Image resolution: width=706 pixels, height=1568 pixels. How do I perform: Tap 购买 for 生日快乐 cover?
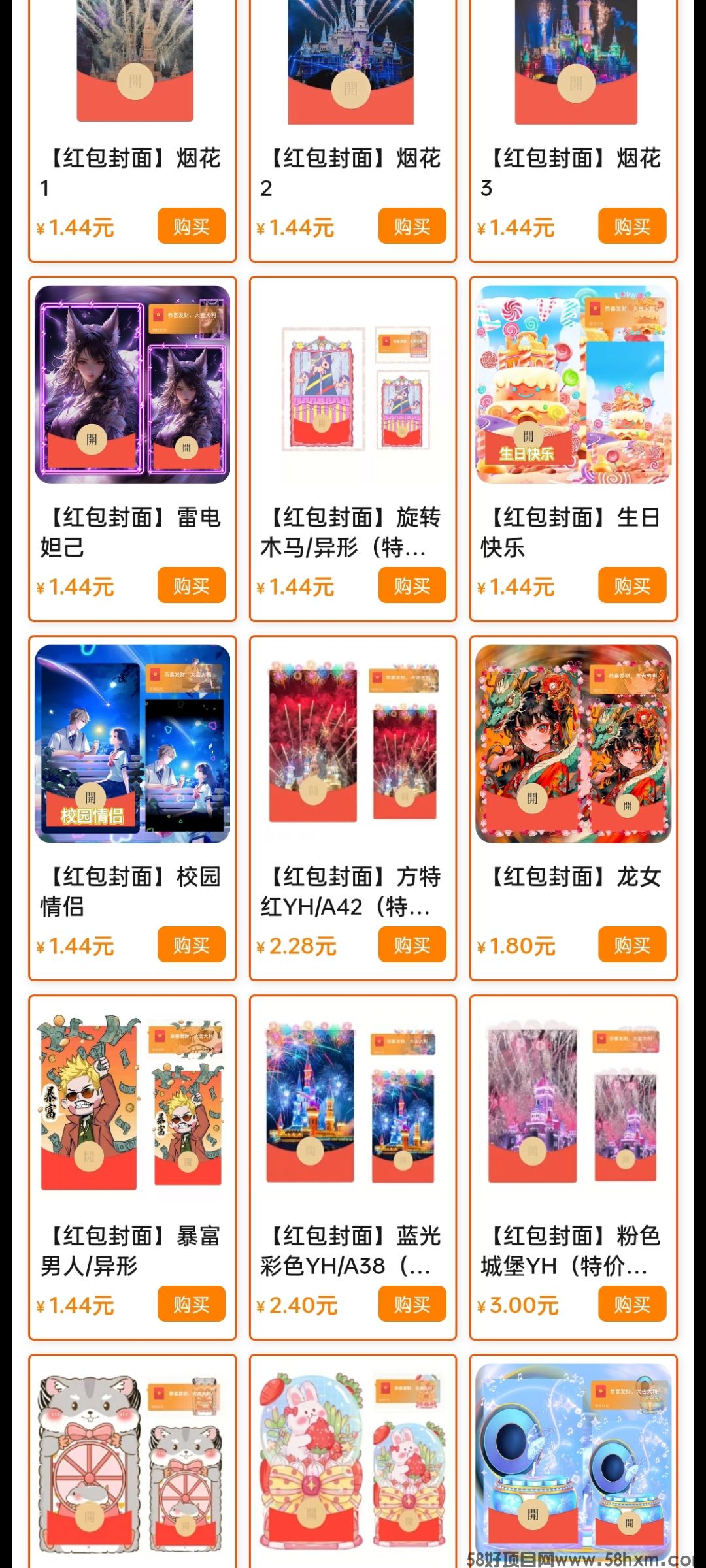(631, 585)
